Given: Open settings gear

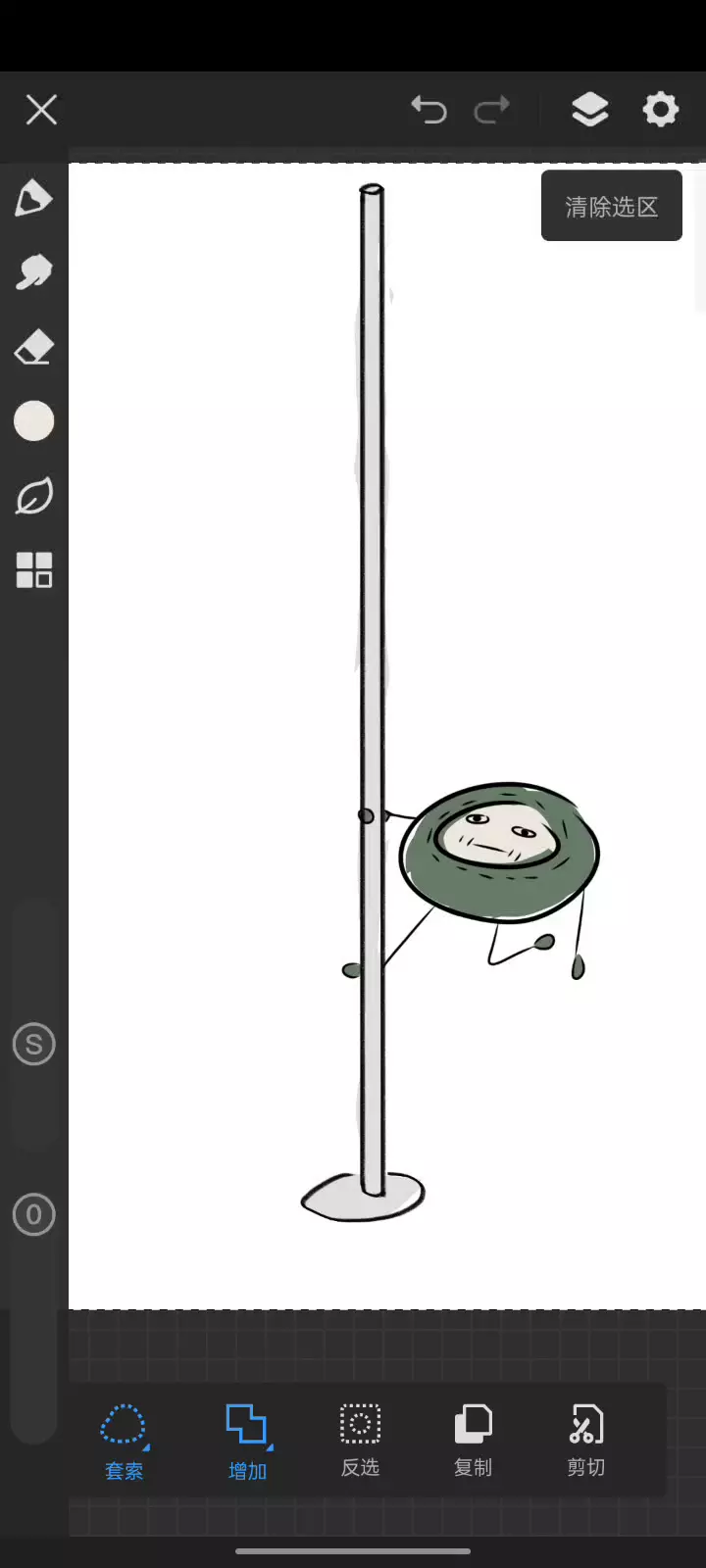Looking at the screenshot, I should [661, 110].
